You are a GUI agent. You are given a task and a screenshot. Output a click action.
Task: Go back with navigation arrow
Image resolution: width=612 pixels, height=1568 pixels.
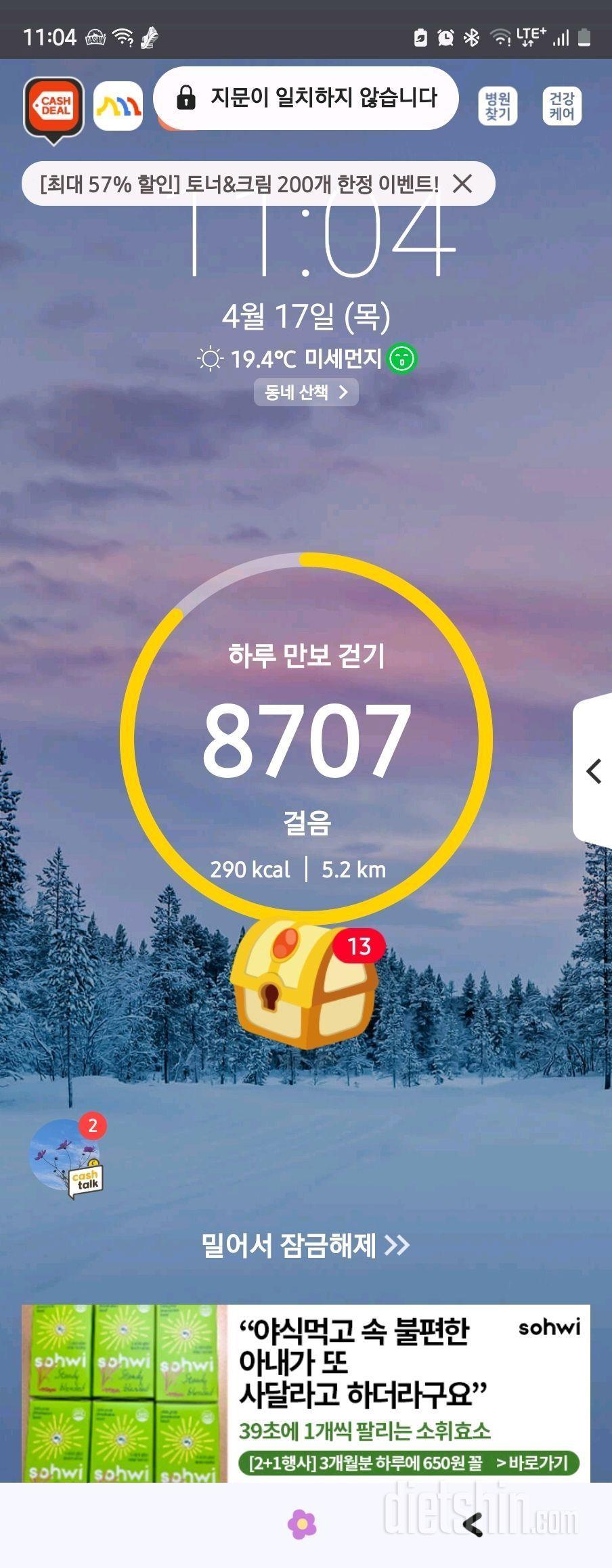point(473,1524)
